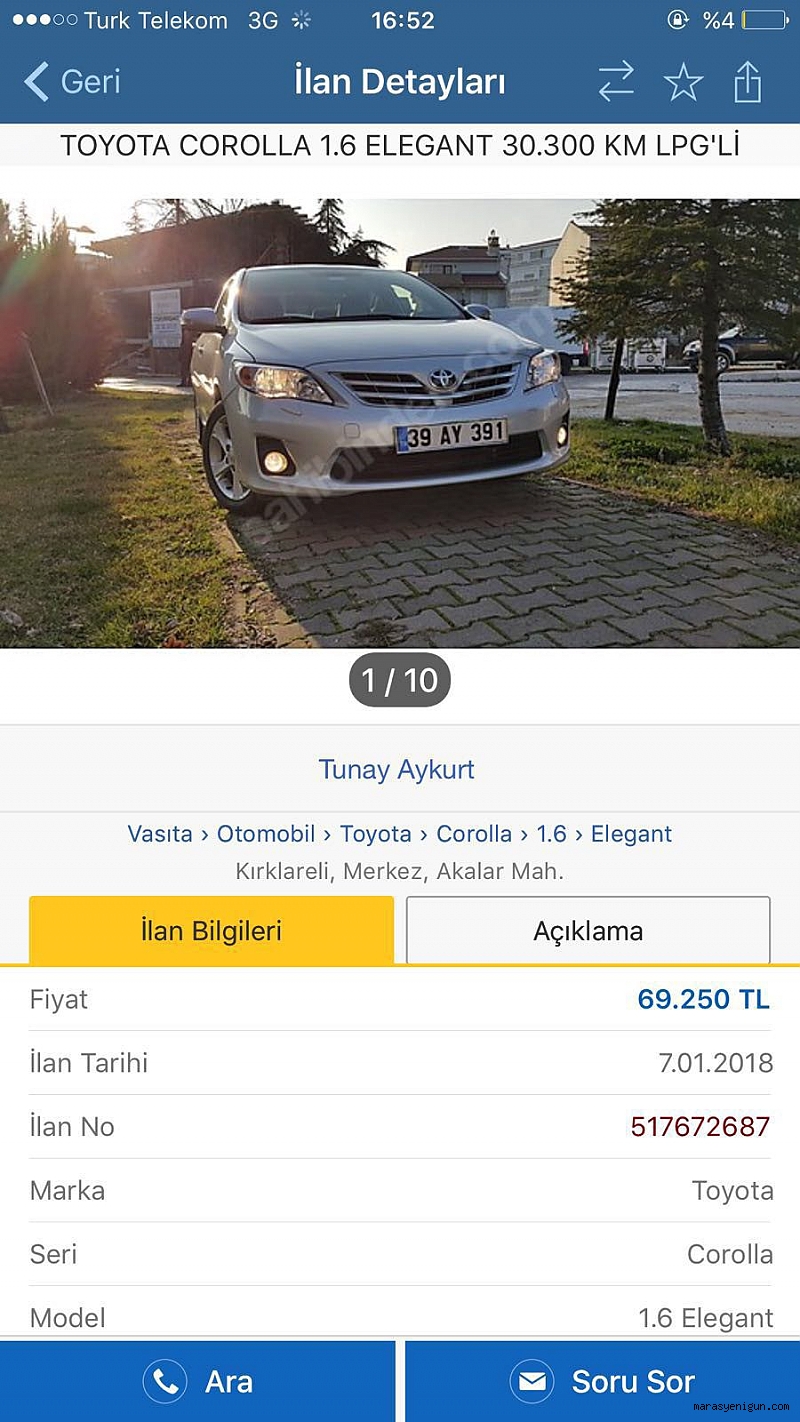Image resolution: width=800 pixels, height=1422 pixels.
Task: Open the Toyota breadcrumb link
Action: pos(376,834)
